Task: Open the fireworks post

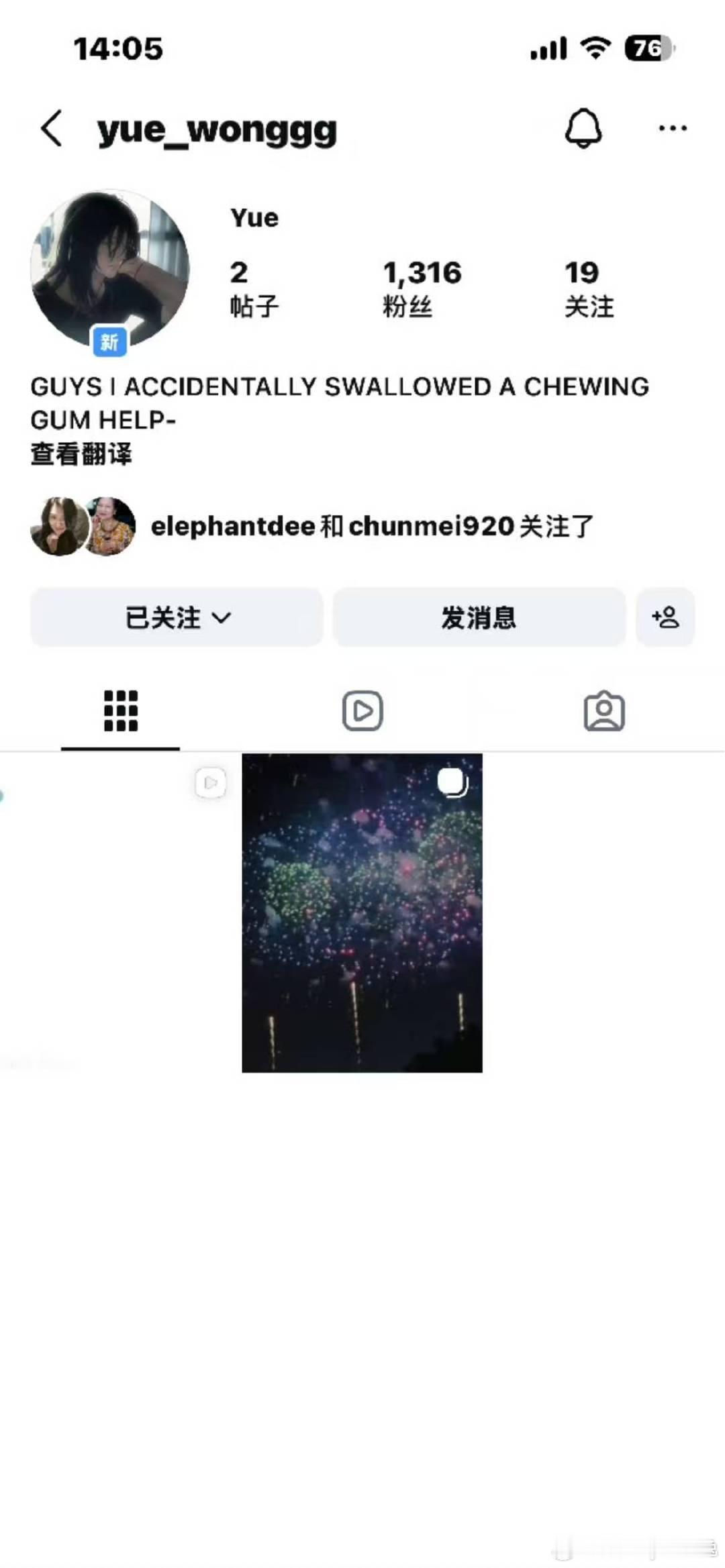Action: pos(362,912)
